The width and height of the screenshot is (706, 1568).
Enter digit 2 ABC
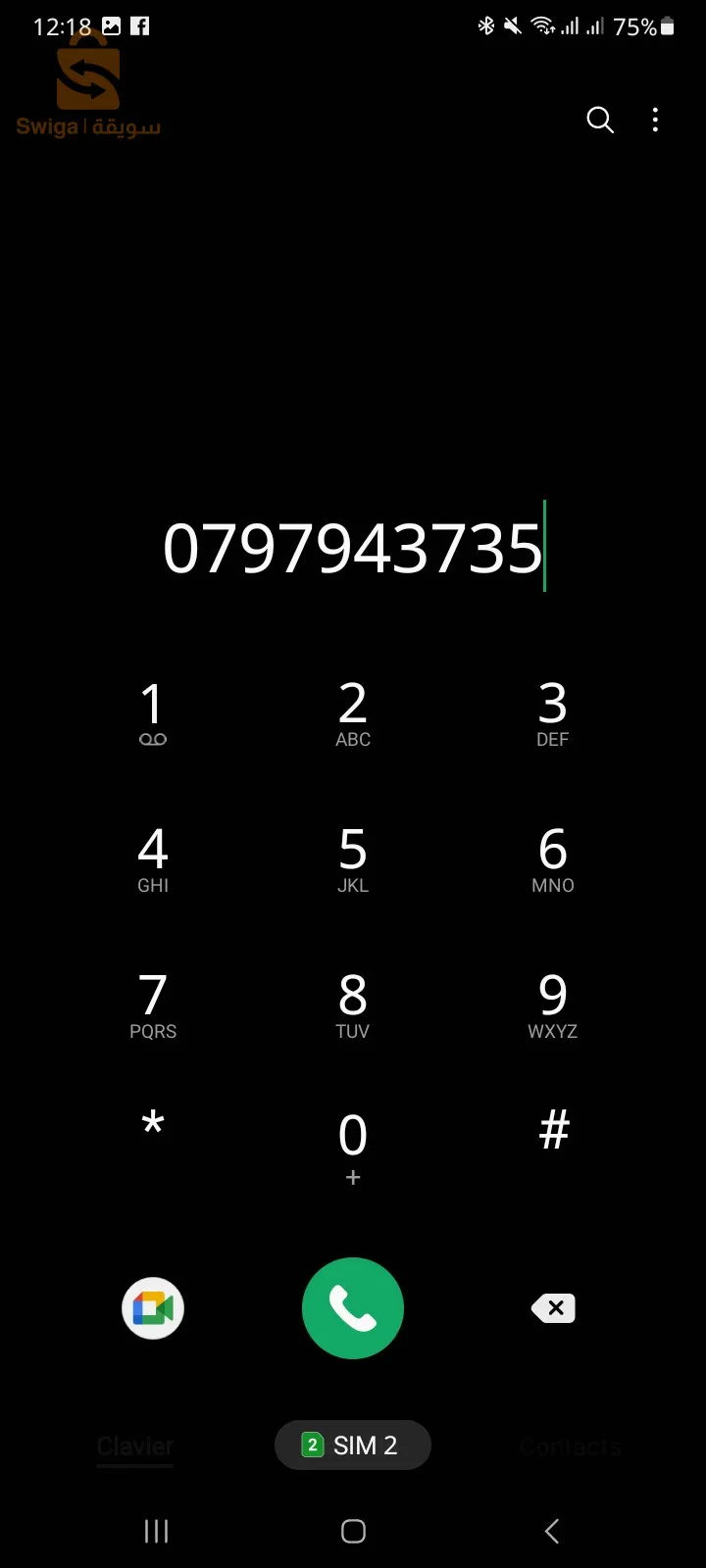pos(353,713)
